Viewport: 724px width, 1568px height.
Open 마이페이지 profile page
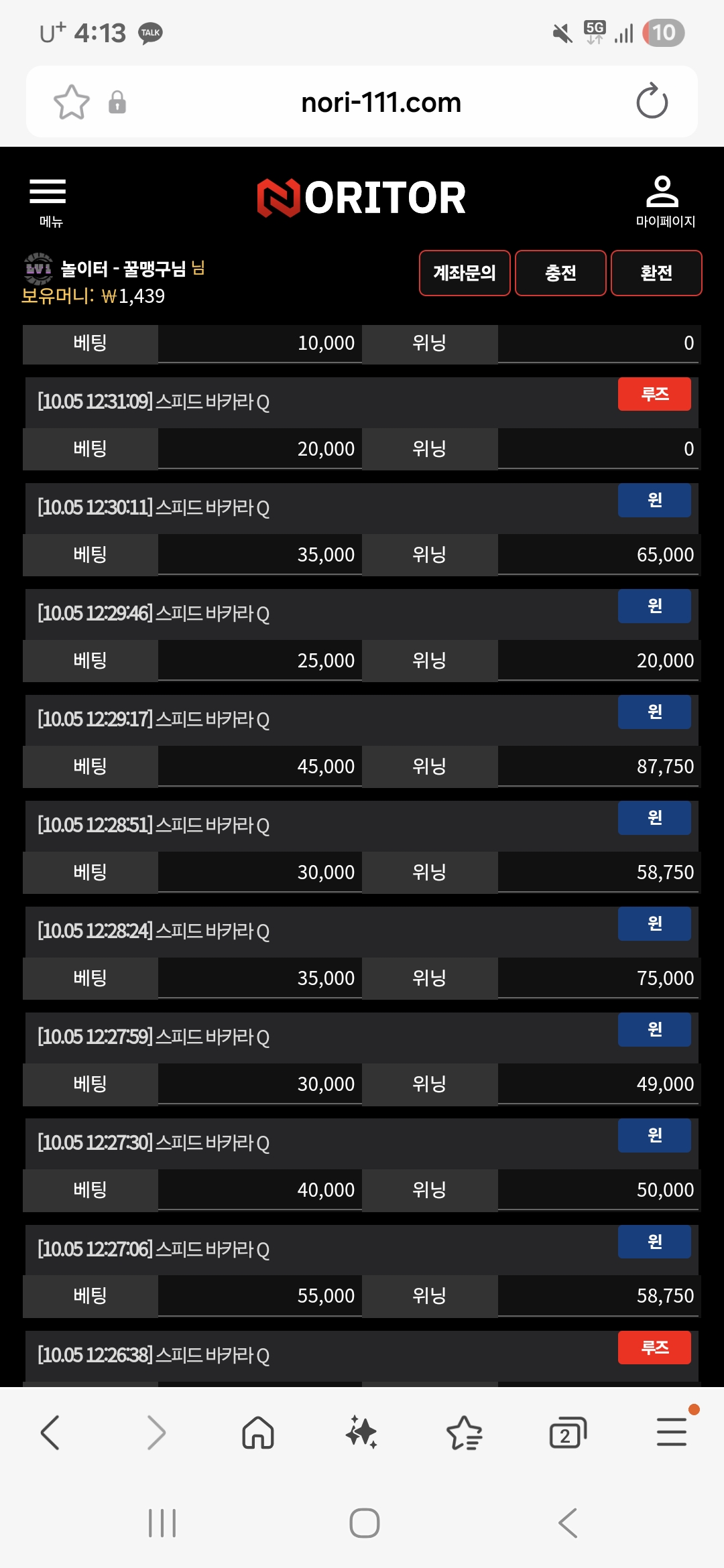pos(664,201)
